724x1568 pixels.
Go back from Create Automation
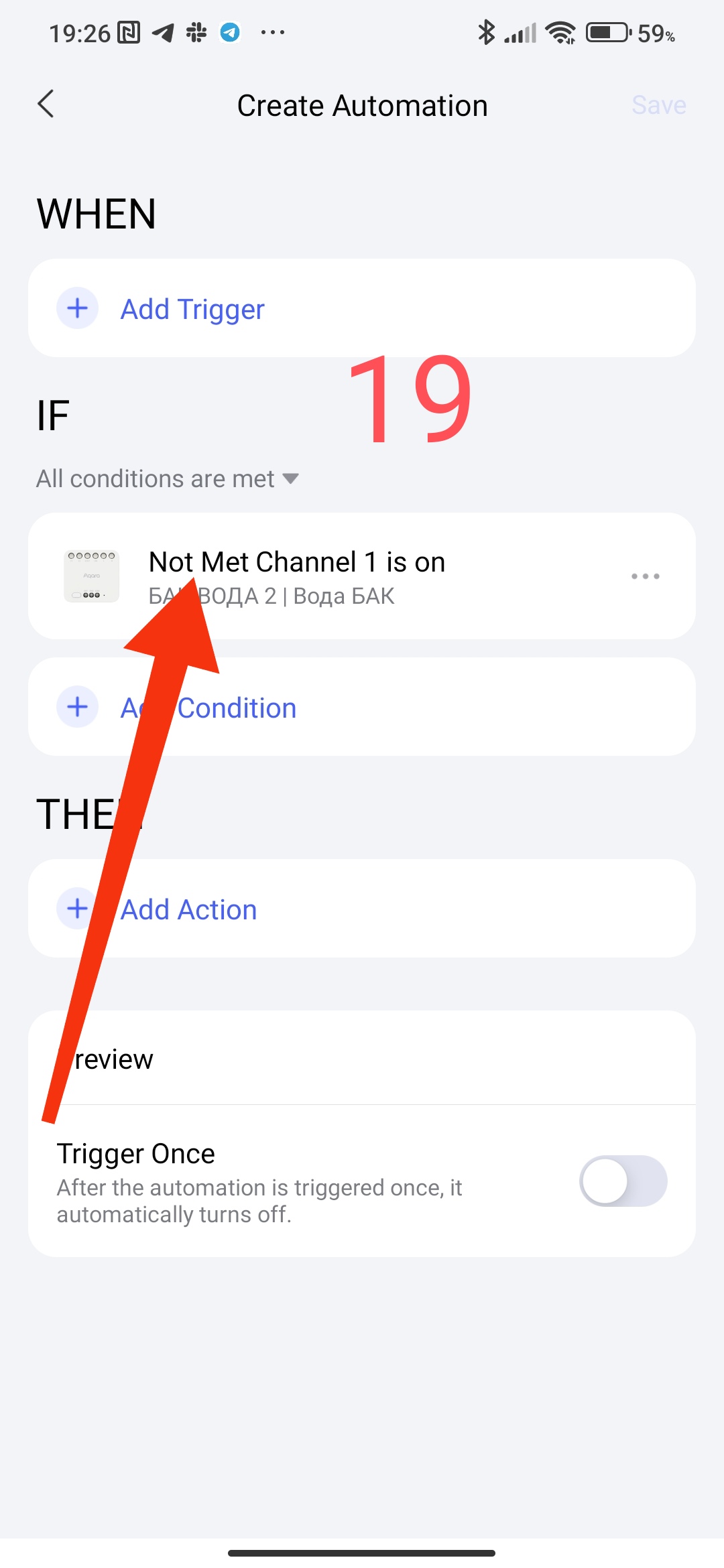point(46,104)
